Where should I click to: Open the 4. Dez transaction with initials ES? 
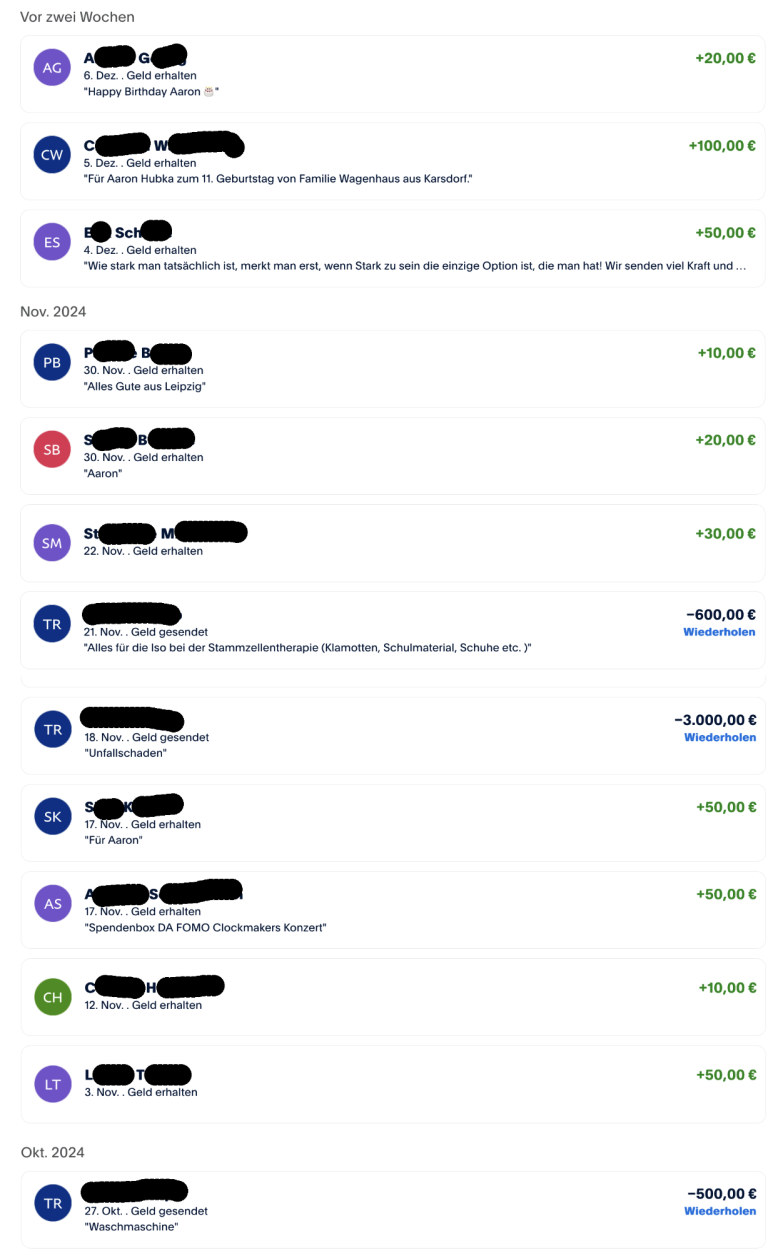pos(393,248)
